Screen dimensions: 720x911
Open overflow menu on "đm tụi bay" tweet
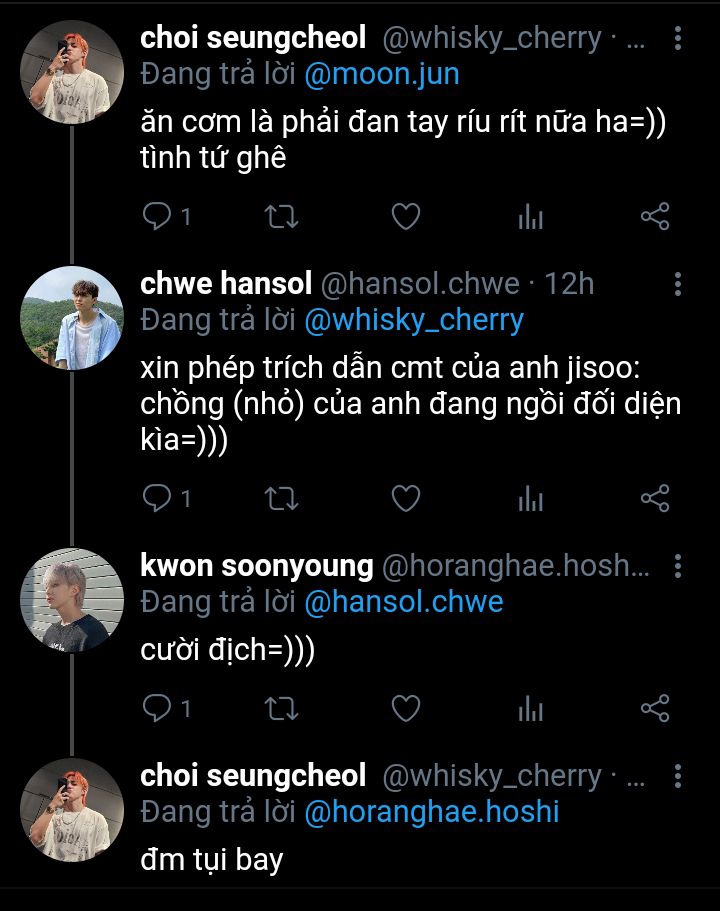click(x=678, y=777)
